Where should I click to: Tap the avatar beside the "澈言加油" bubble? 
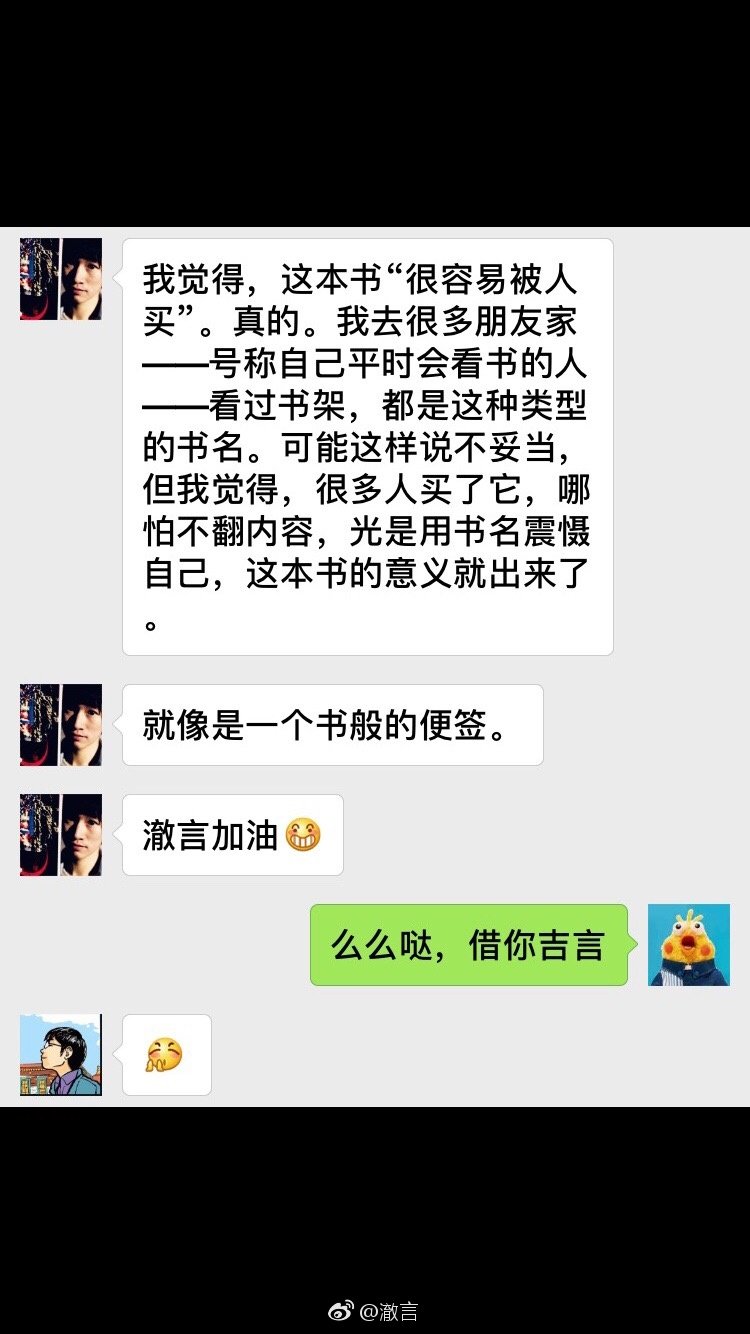(x=60, y=835)
